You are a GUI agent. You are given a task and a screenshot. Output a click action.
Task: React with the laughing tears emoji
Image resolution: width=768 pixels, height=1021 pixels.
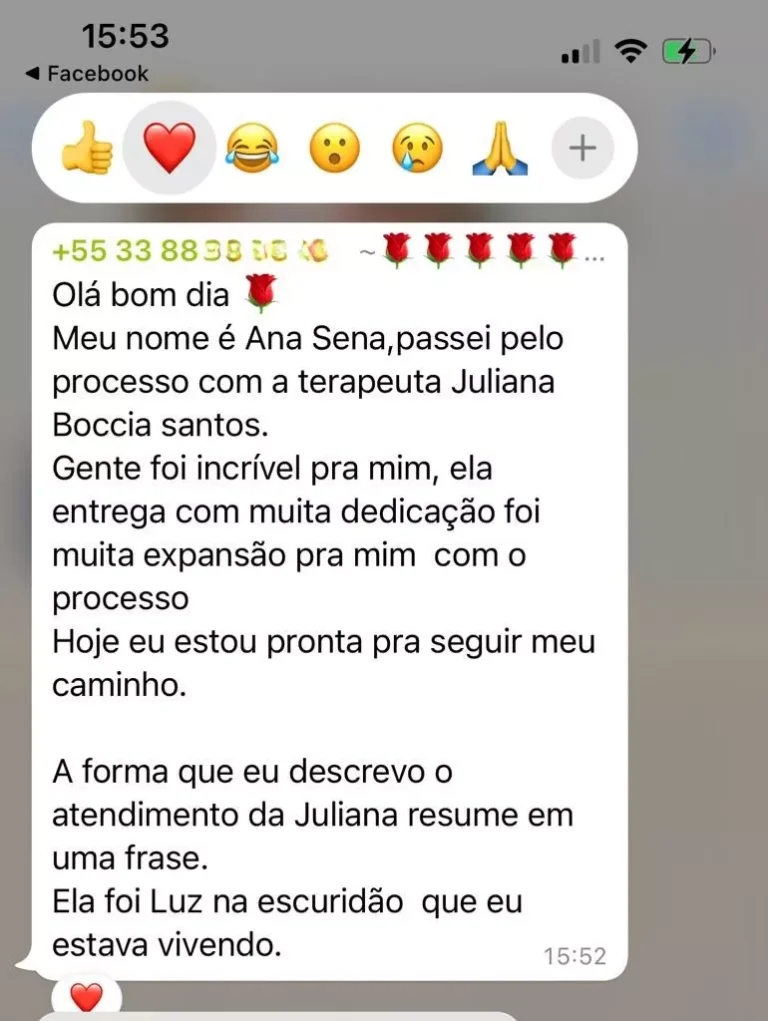coord(251,150)
